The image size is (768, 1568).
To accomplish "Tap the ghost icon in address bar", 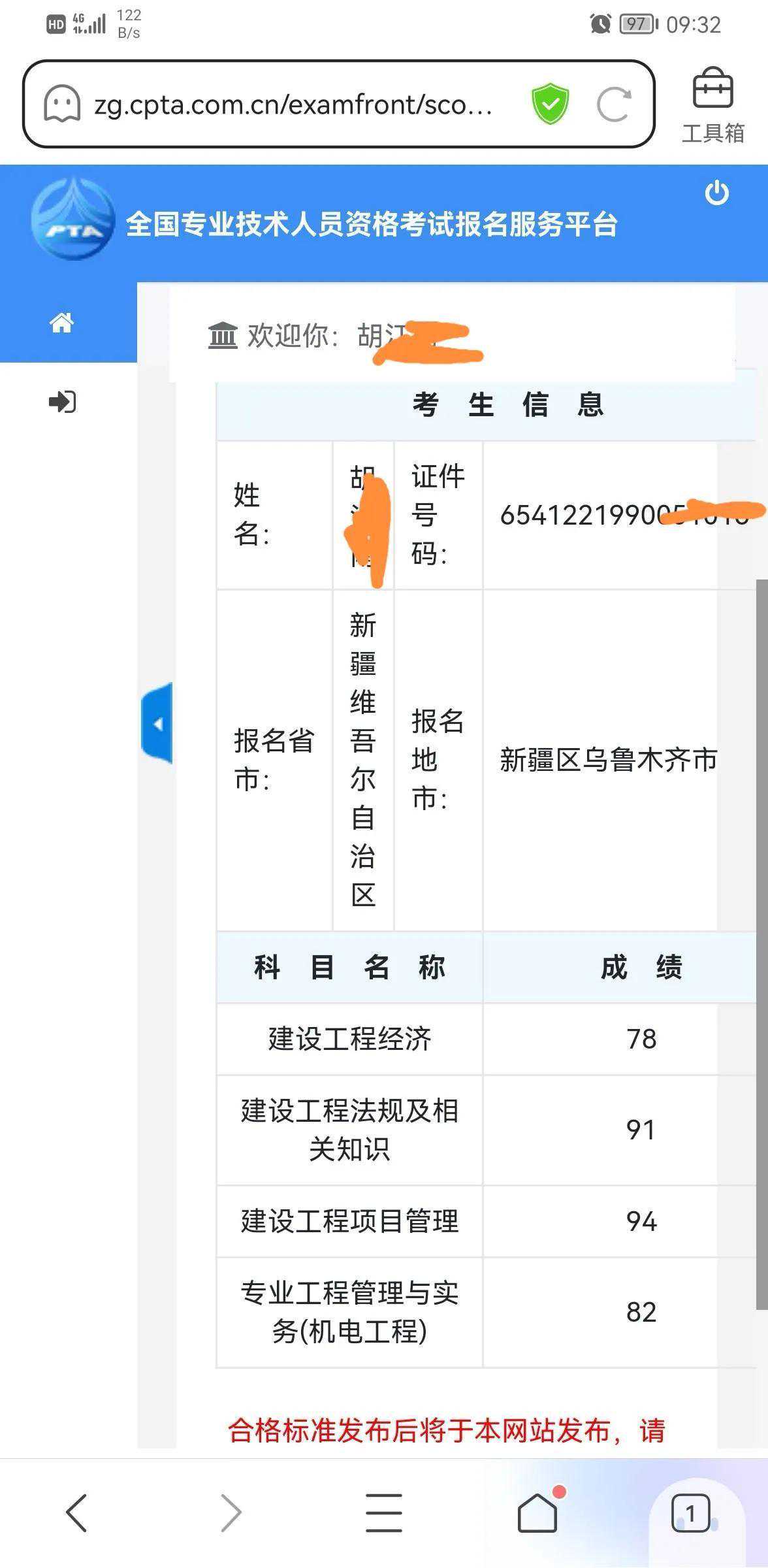I will tap(62, 104).
